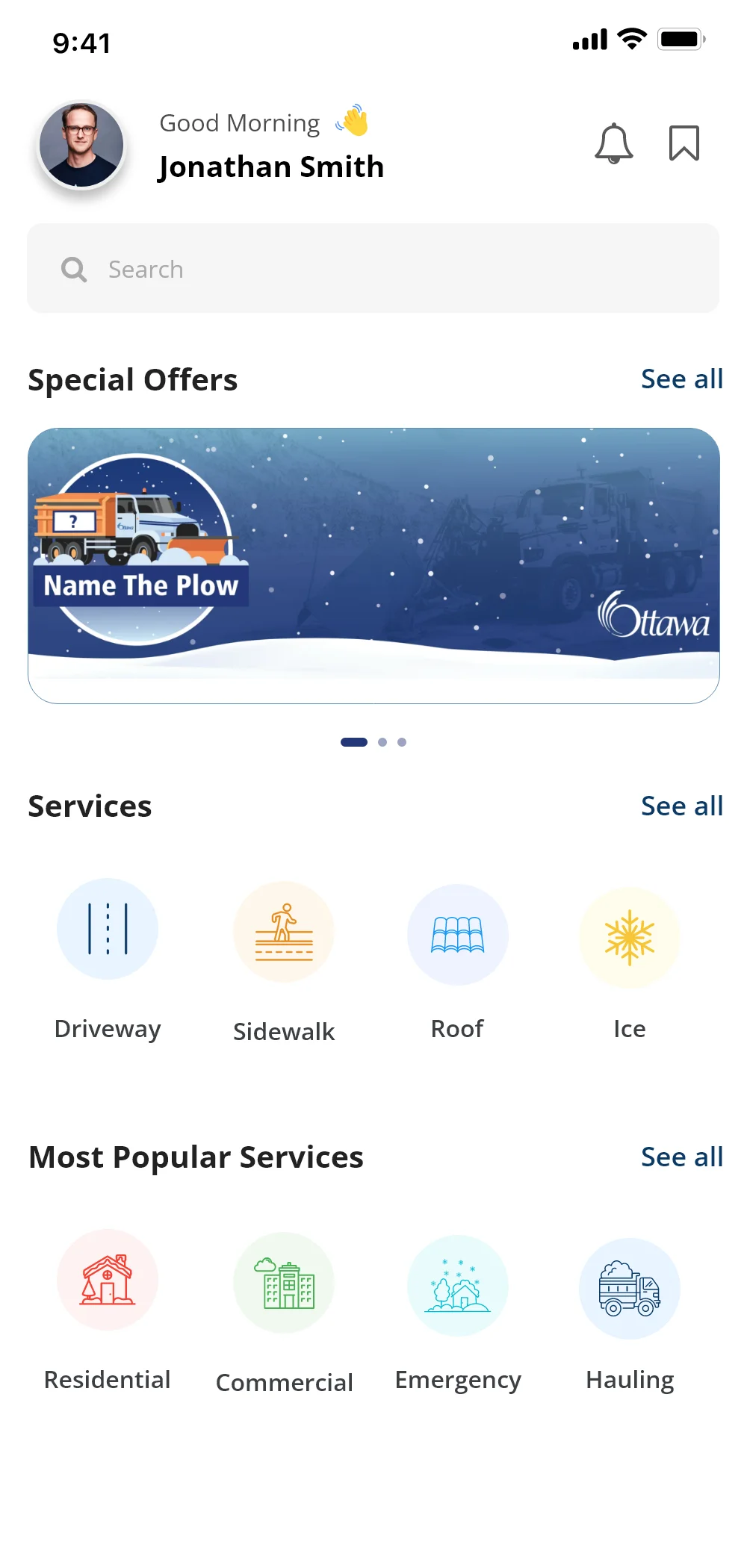Screen dimensions: 747x1568
Task: Jump to the second carousel slide
Action: pos(383,741)
